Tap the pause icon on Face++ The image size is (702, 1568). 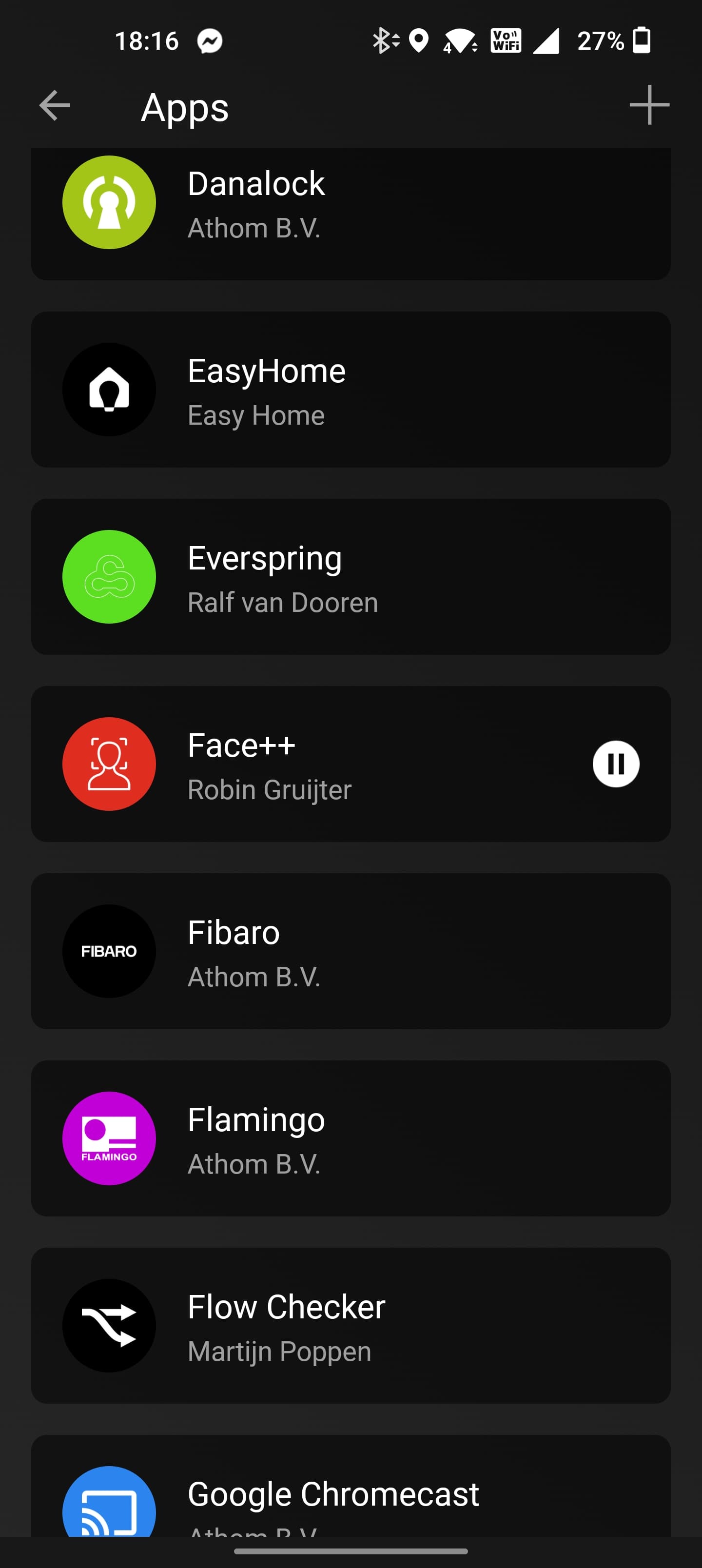[616, 764]
